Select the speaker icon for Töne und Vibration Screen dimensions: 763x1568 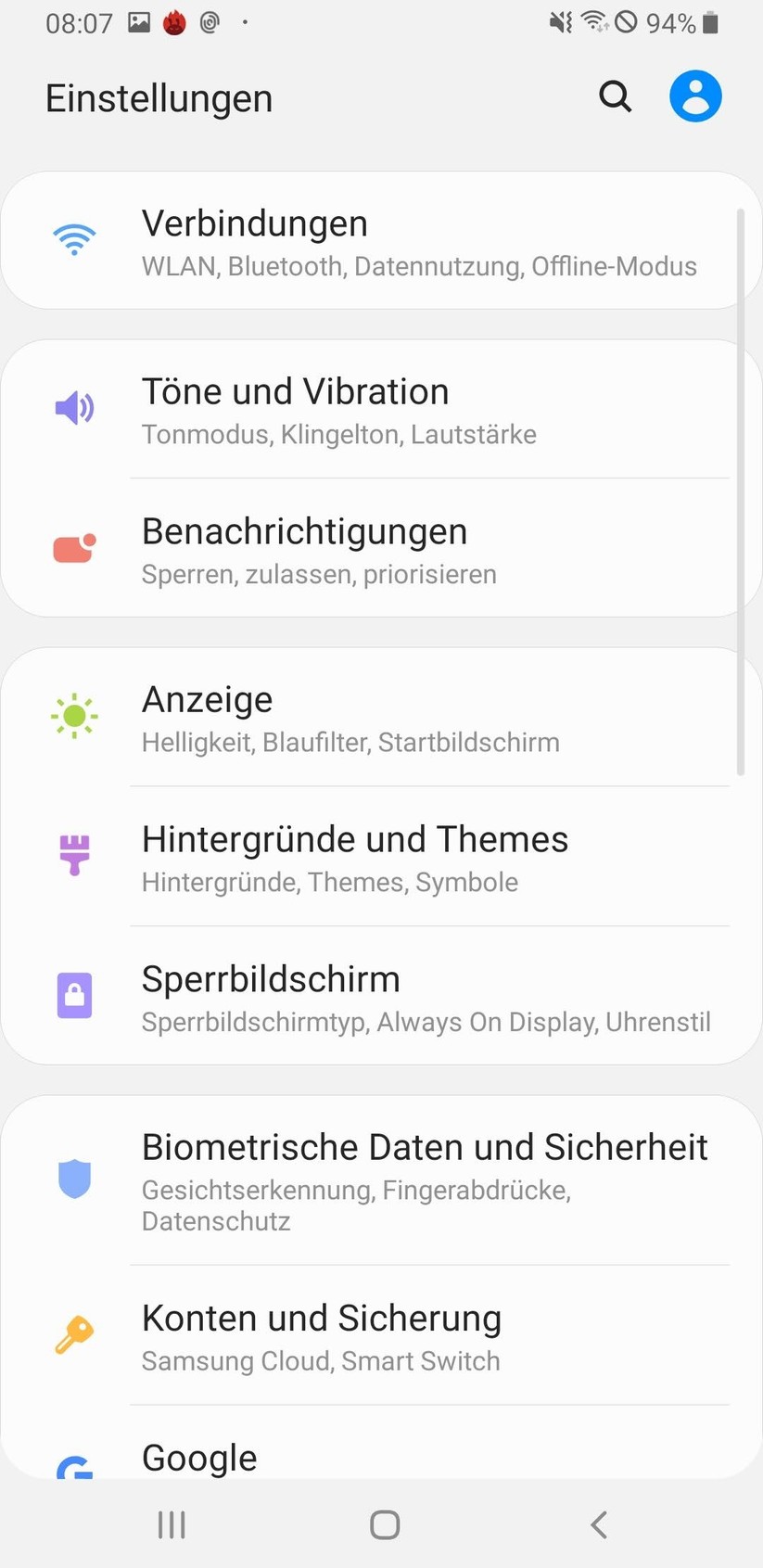[74, 407]
